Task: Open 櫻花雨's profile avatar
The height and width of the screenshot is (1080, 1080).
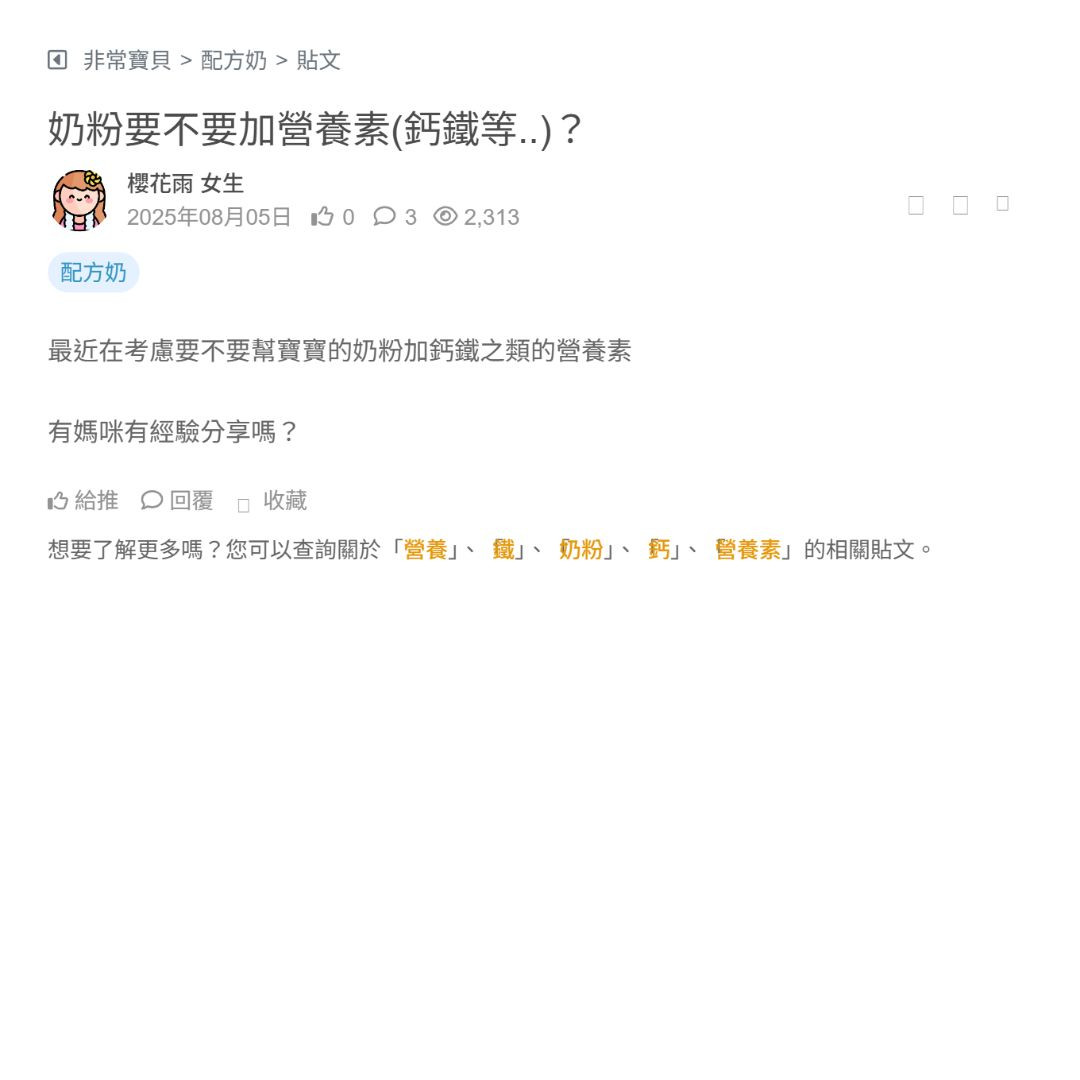Action: click(79, 200)
